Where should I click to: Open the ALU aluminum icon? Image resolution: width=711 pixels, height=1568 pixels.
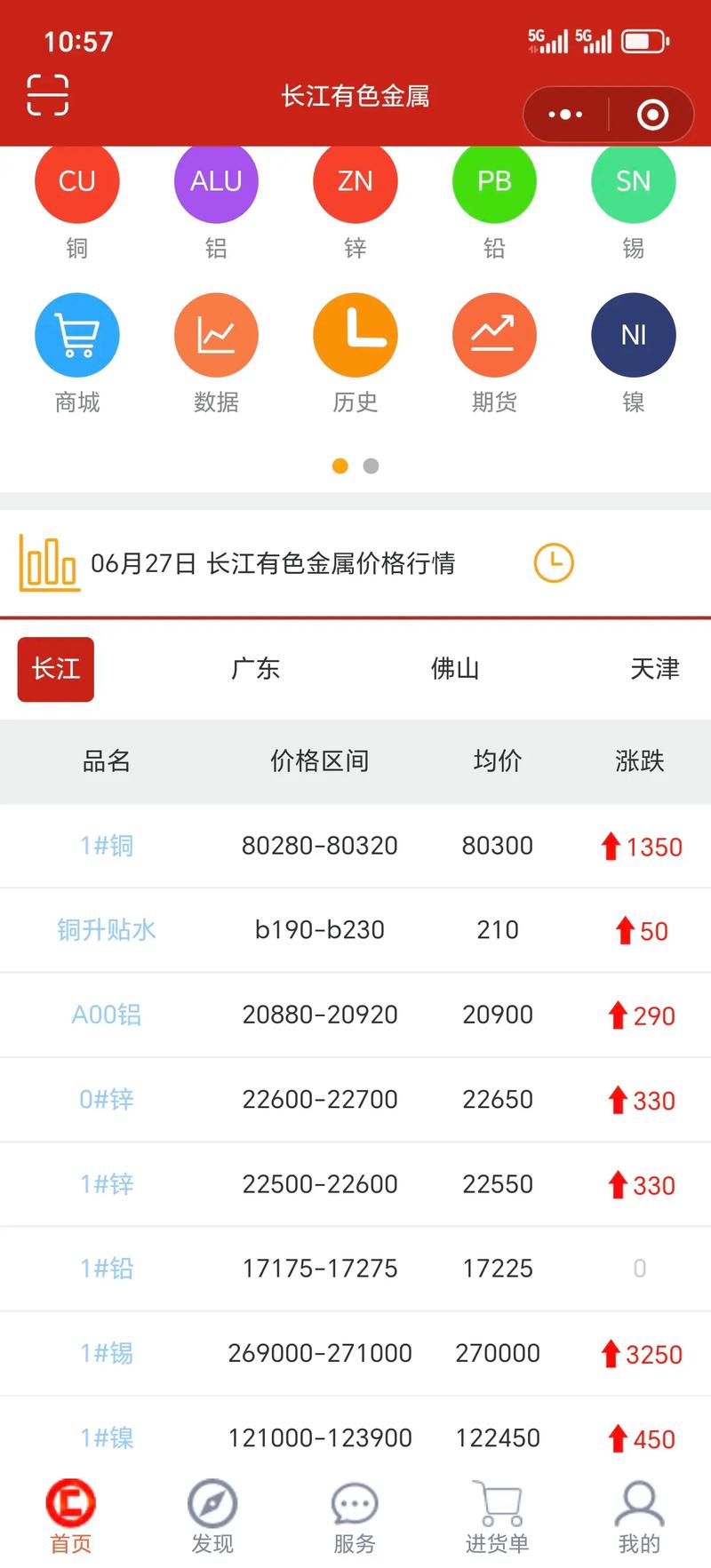[x=215, y=181]
